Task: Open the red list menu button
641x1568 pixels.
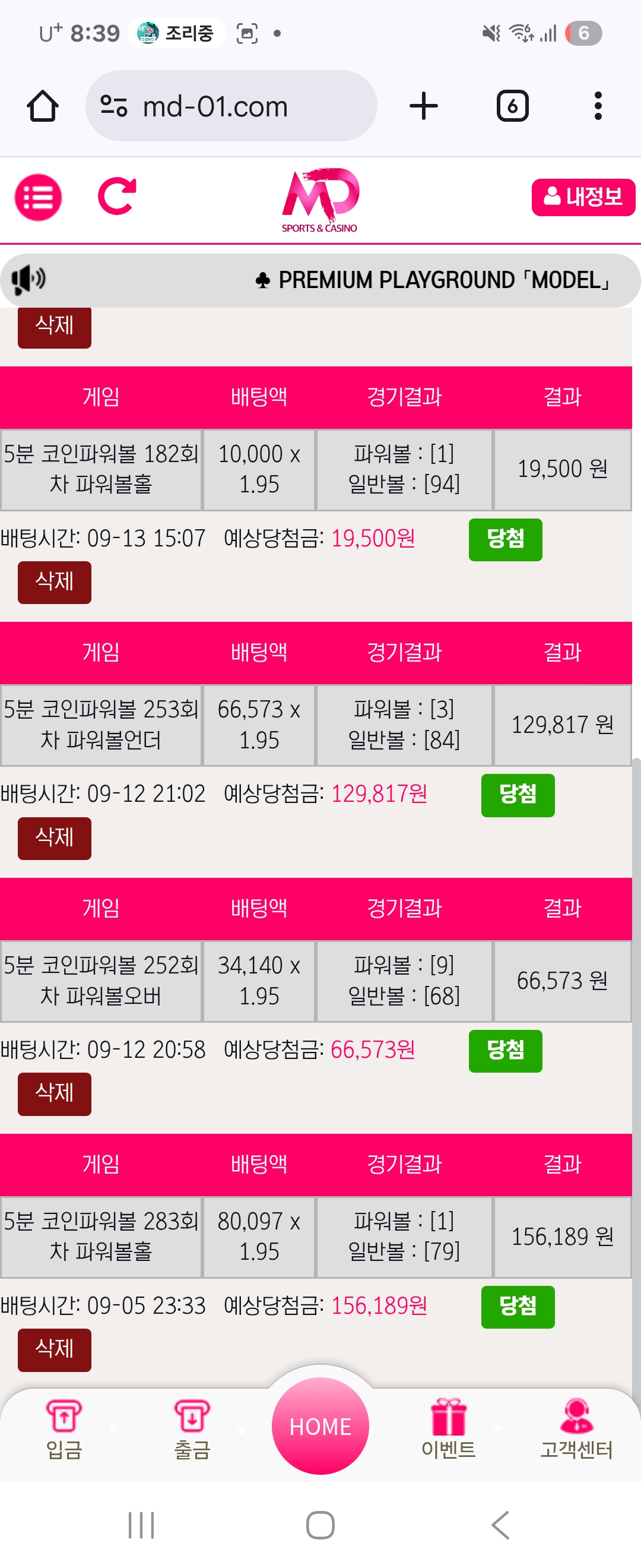Action: [x=39, y=197]
